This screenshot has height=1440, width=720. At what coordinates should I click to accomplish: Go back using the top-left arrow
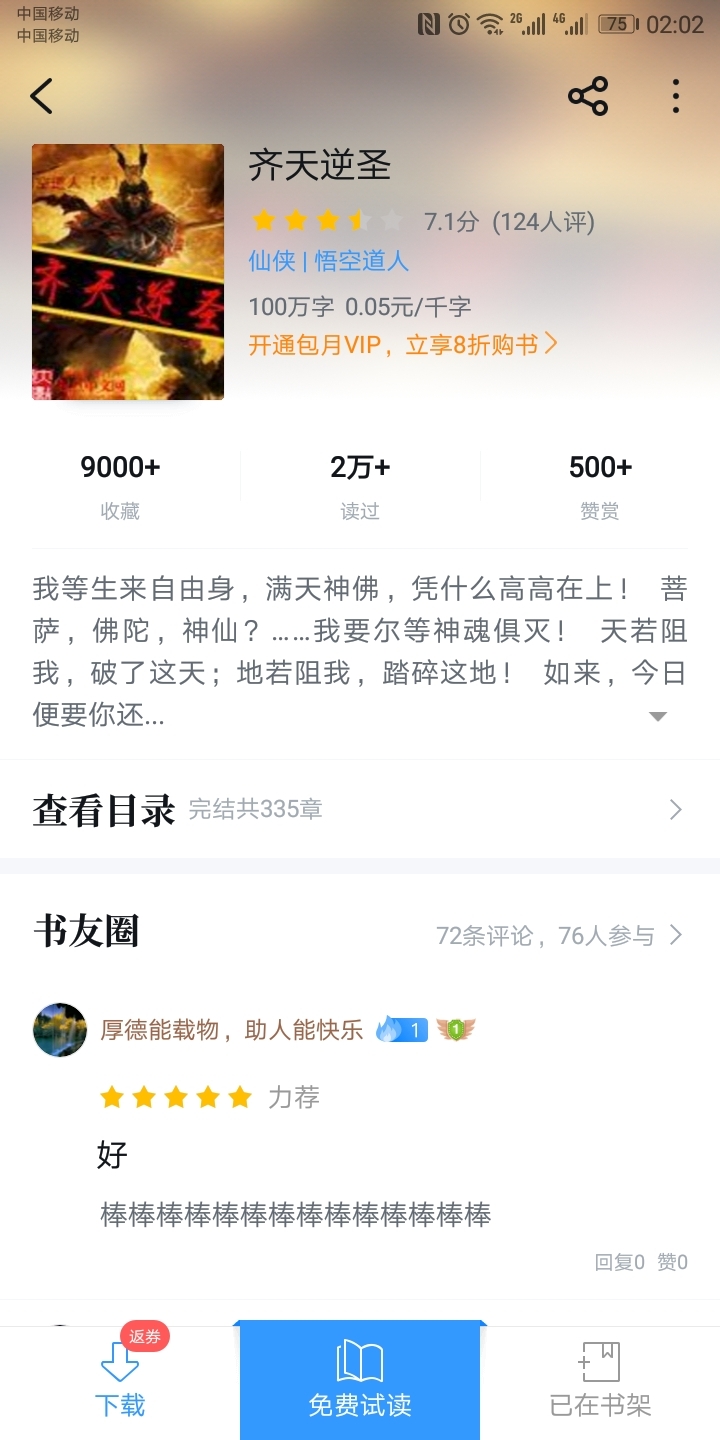41,96
